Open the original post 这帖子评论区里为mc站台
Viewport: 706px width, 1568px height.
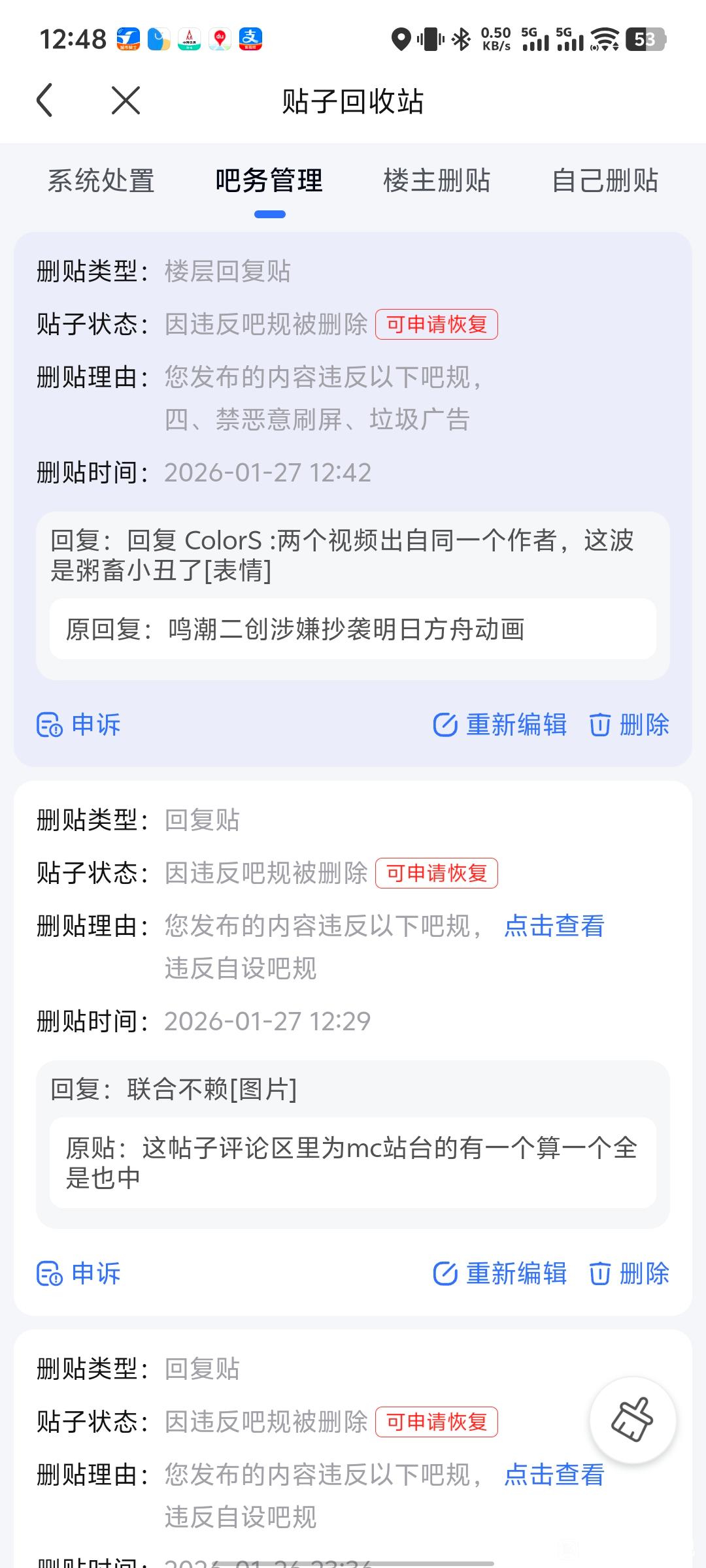[x=353, y=1163]
